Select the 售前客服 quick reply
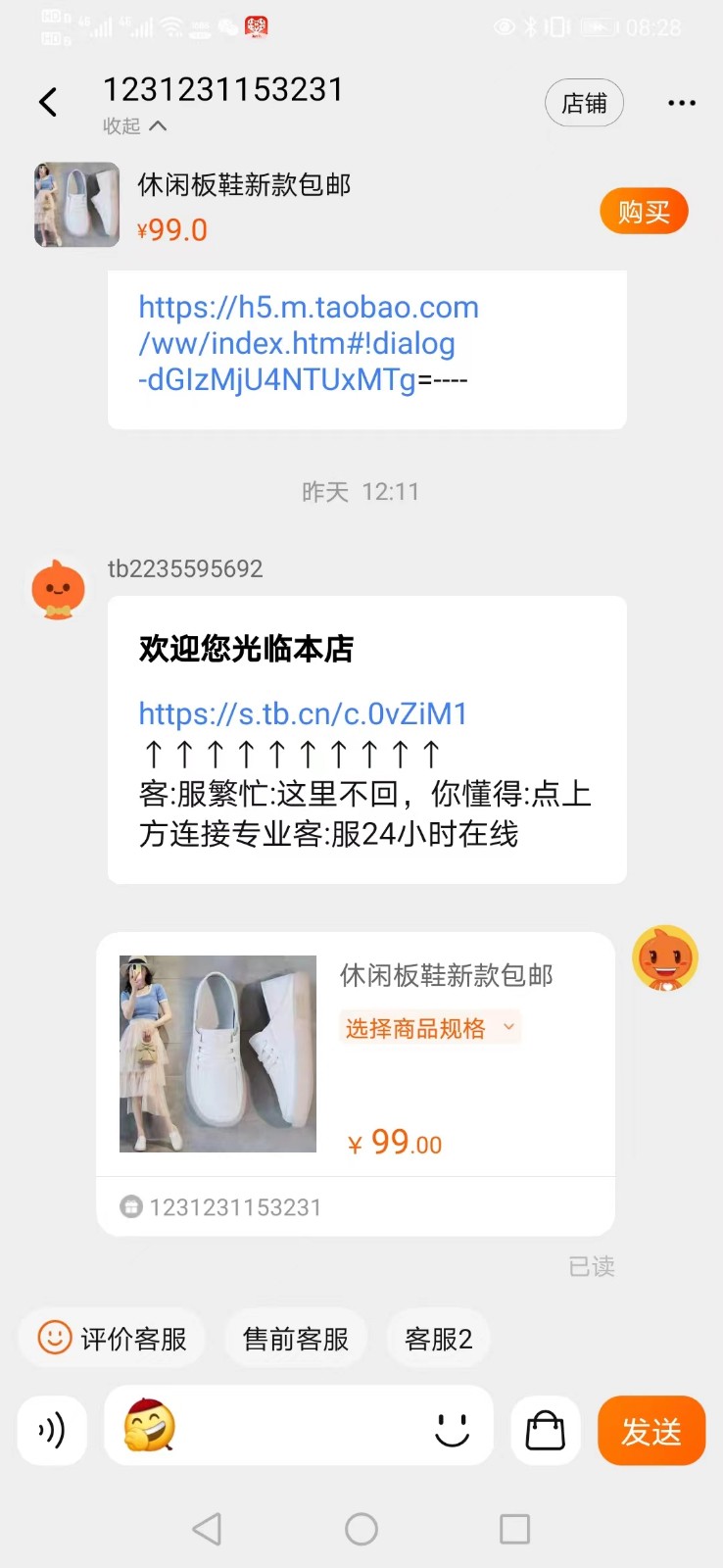 [296, 1338]
